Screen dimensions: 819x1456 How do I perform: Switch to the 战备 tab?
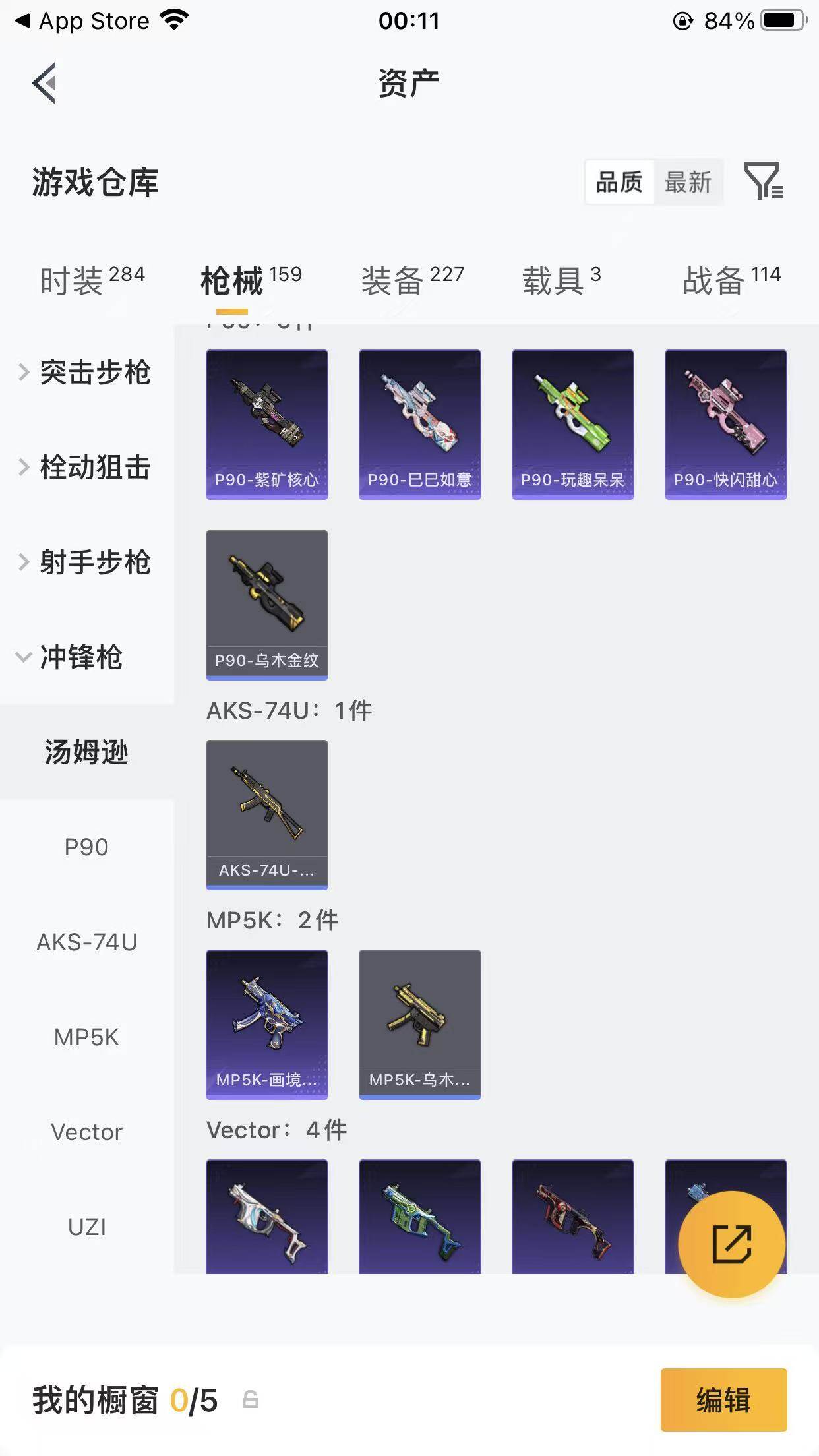731,280
